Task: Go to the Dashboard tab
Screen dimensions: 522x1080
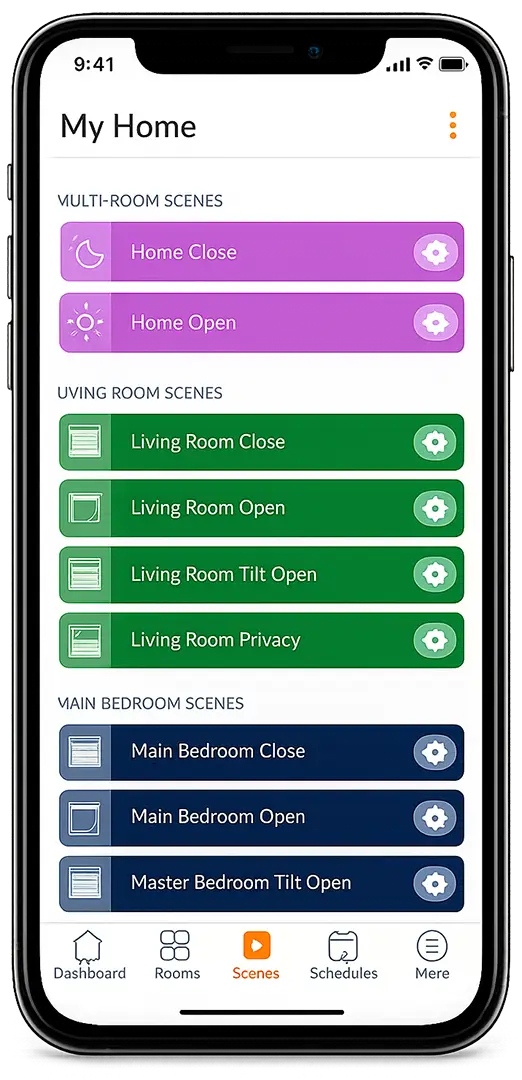Action: pos(90,956)
